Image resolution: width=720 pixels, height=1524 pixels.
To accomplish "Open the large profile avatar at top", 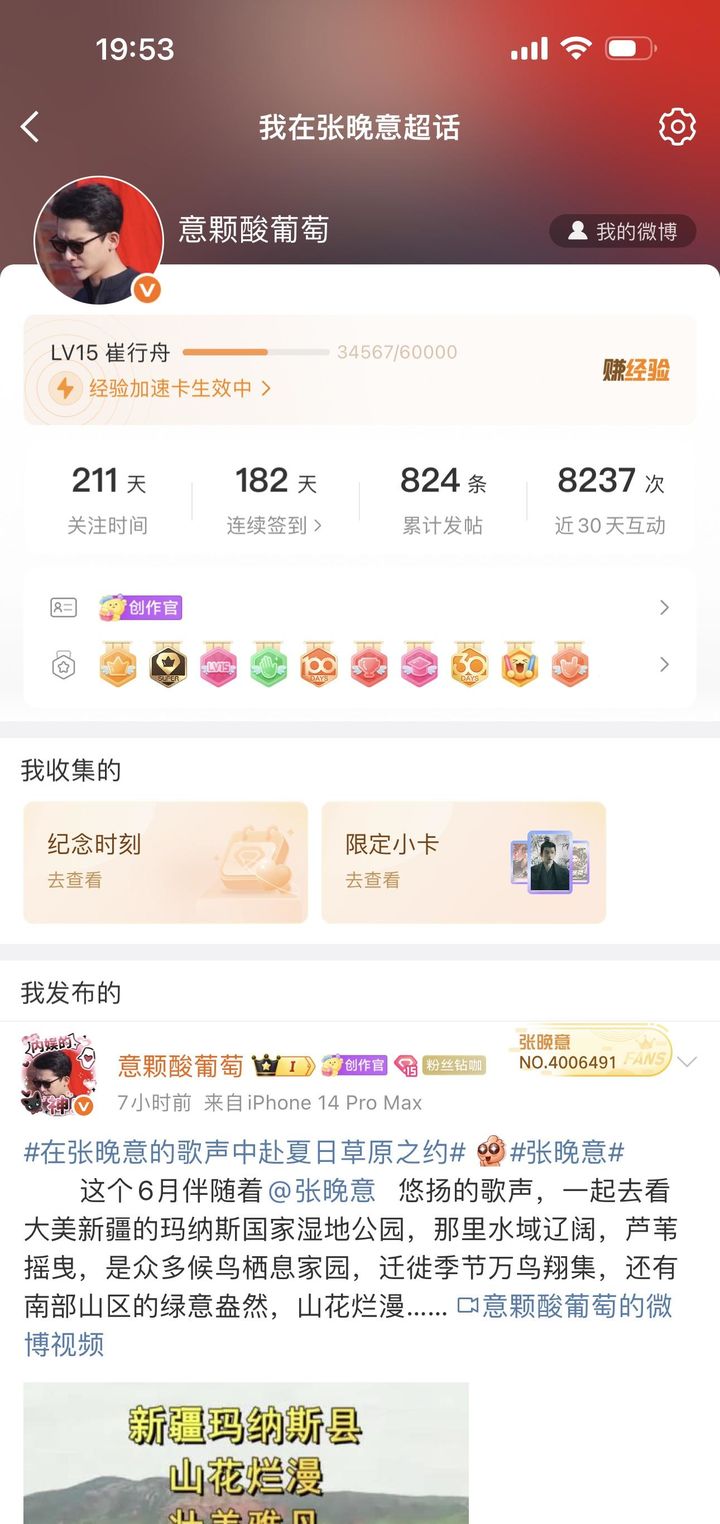I will click(x=98, y=241).
